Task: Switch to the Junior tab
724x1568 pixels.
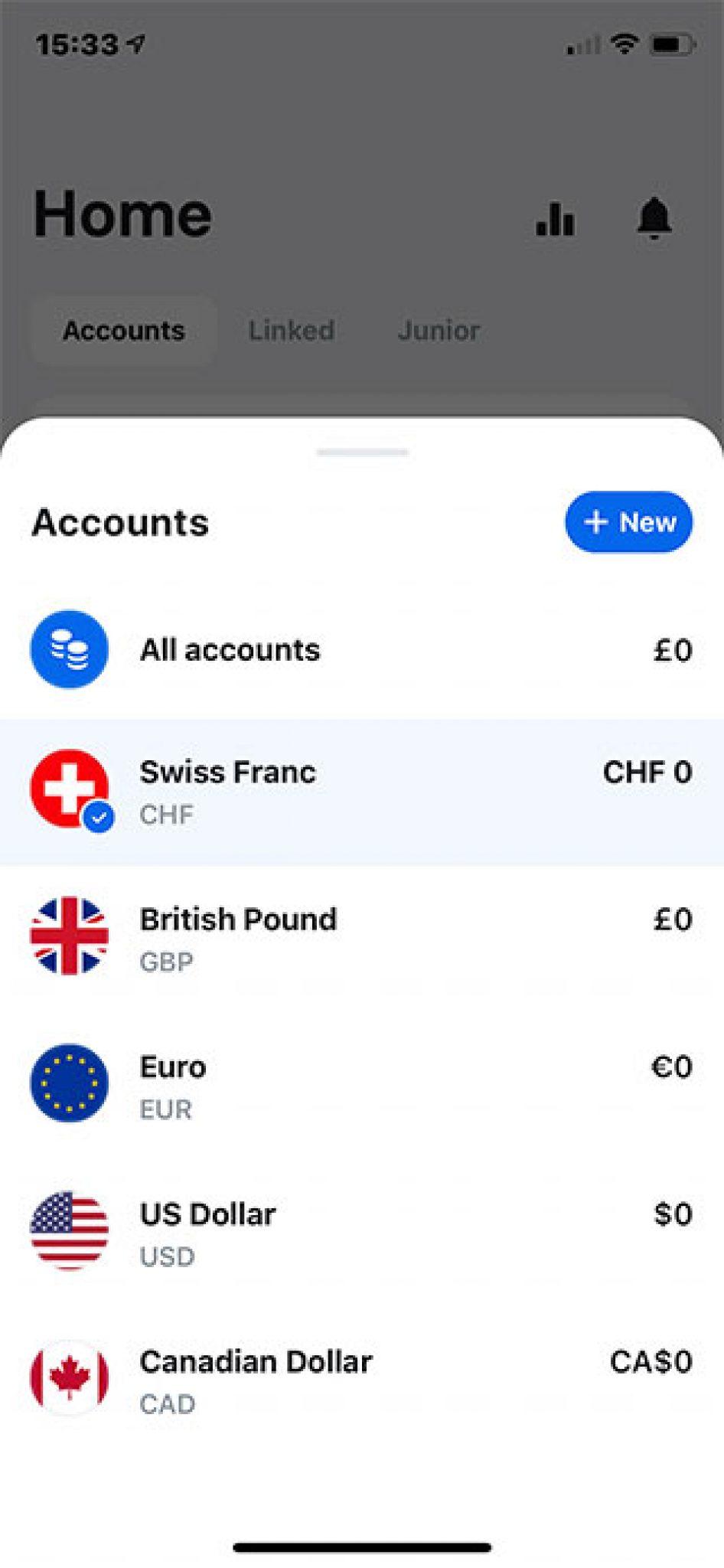Action: click(439, 331)
